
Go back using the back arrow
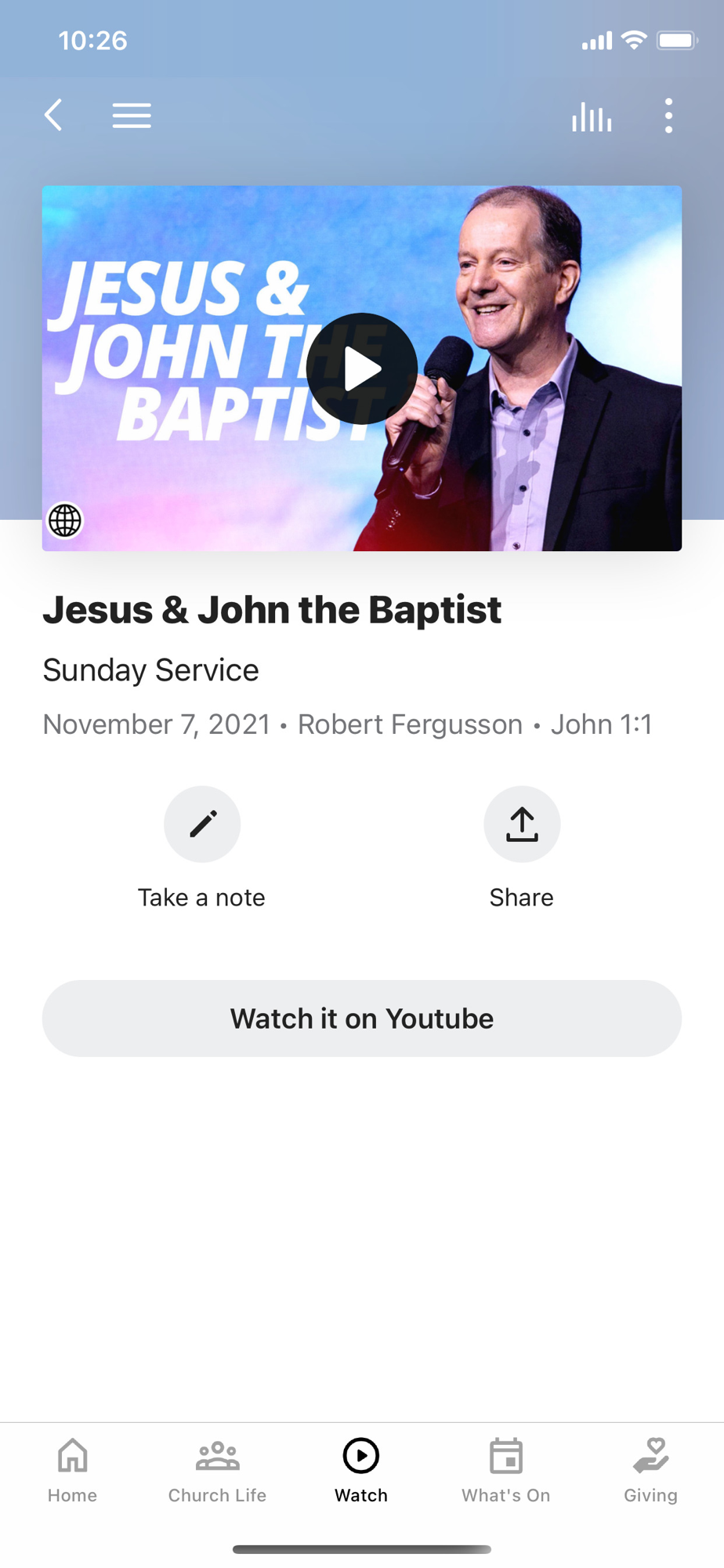point(53,115)
